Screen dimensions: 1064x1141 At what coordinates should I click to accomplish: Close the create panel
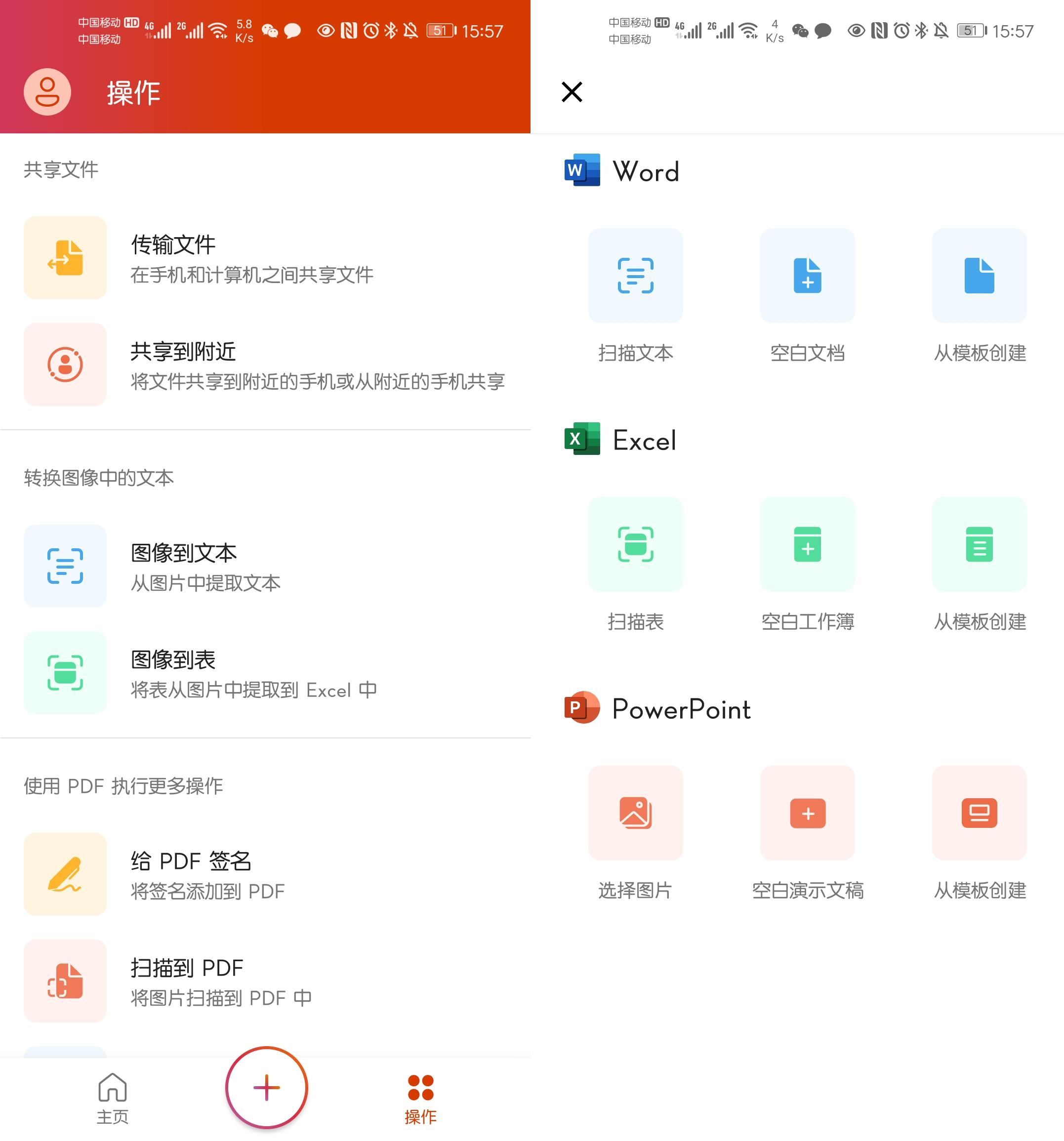(x=572, y=92)
